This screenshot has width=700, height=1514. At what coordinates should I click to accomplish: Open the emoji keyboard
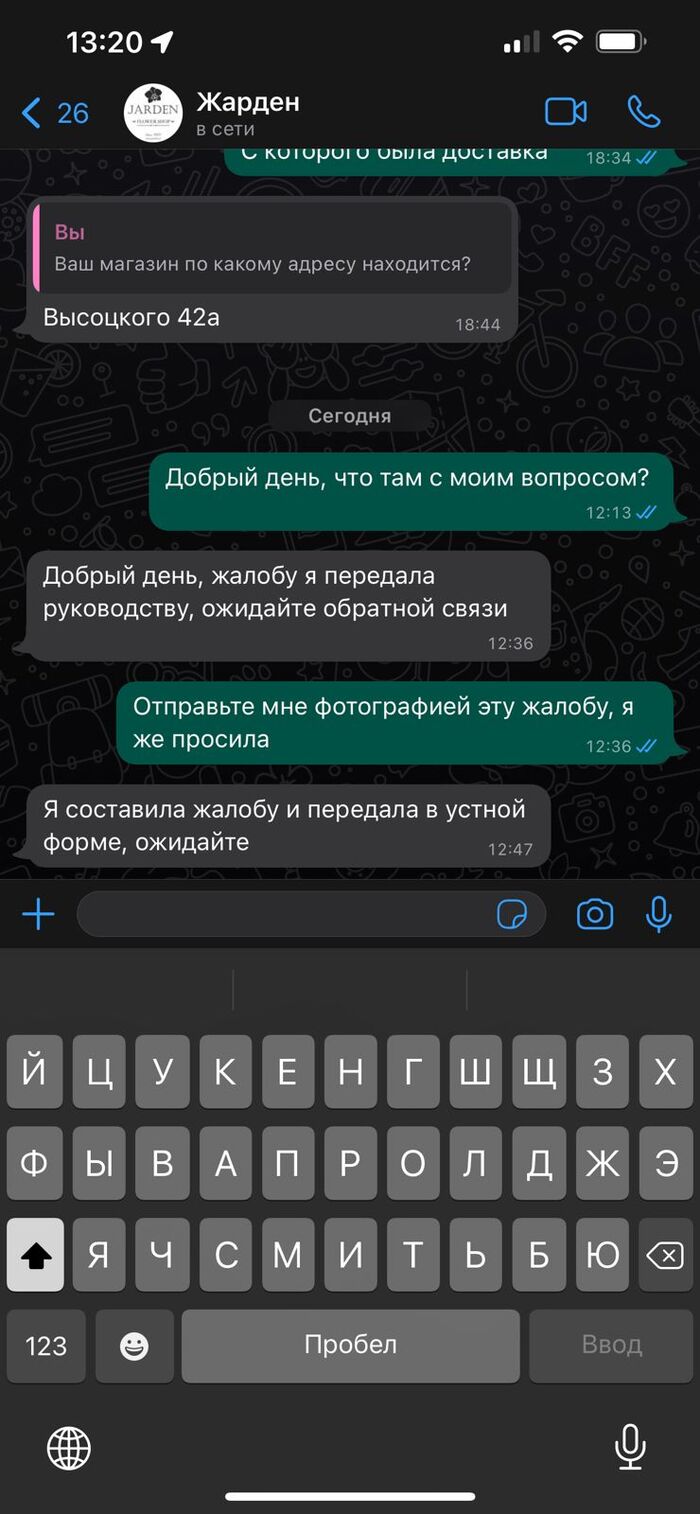point(134,1346)
